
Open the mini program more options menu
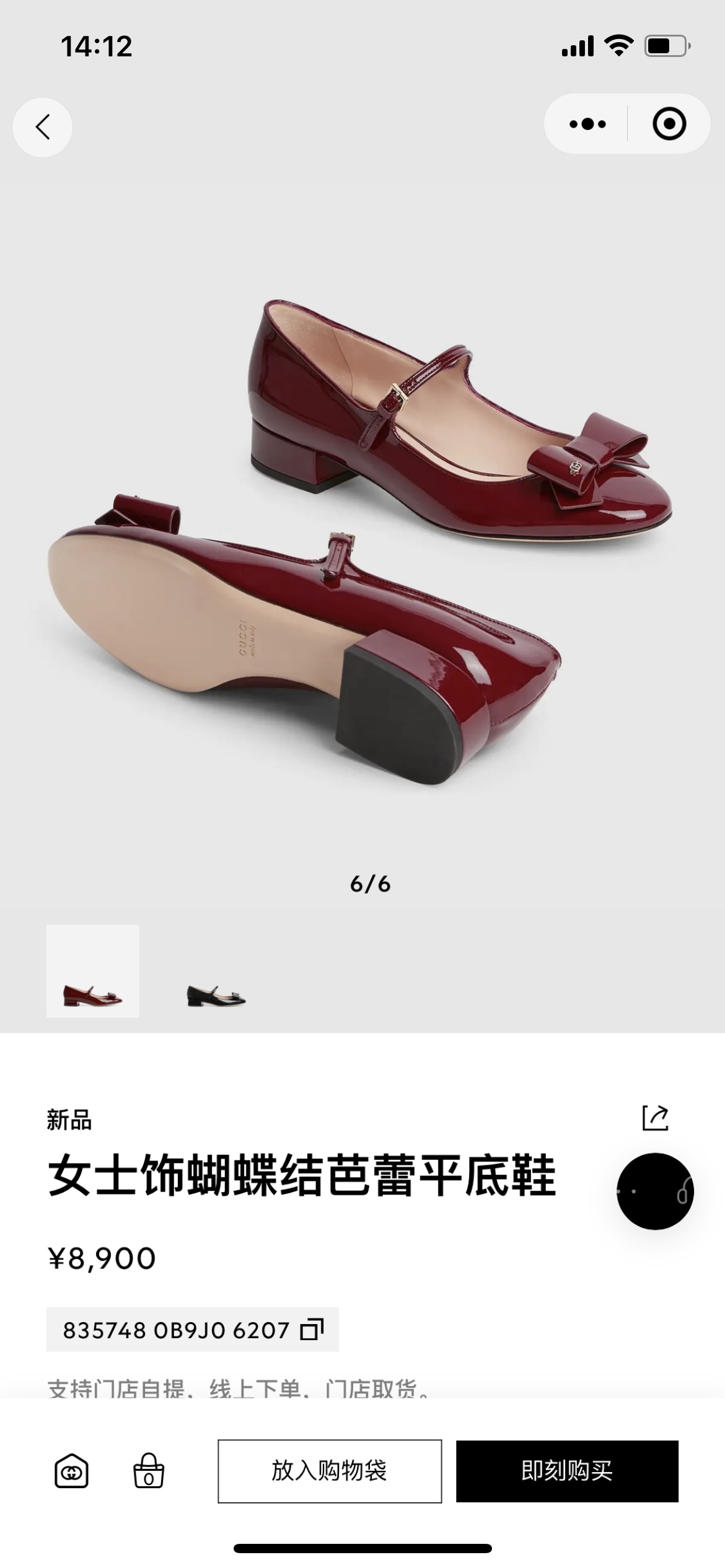click(587, 124)
